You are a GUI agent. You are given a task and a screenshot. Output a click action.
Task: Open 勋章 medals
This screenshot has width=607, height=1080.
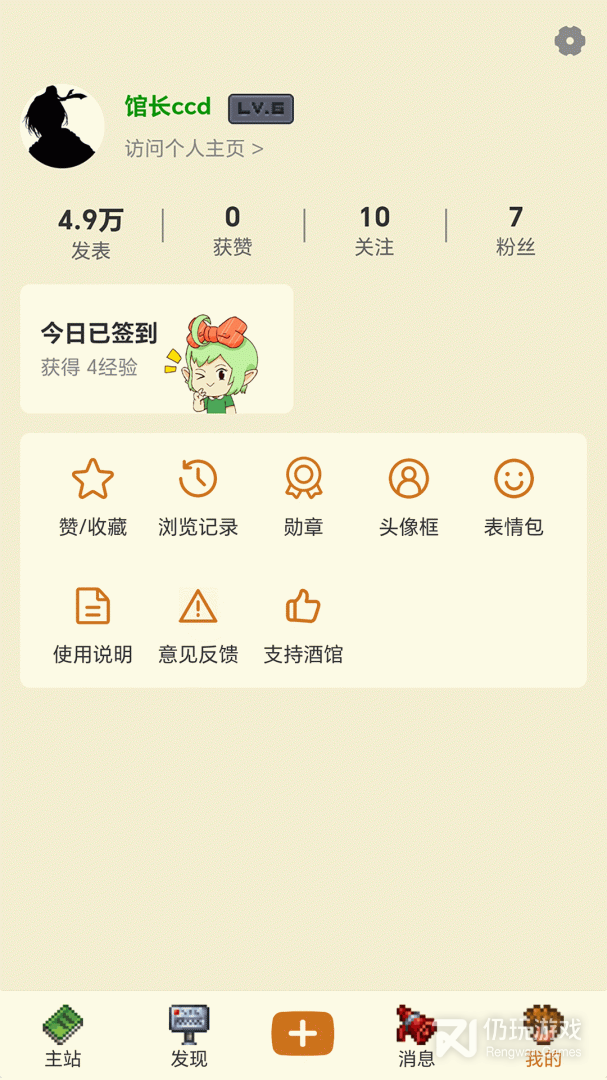tap(303, 497)
